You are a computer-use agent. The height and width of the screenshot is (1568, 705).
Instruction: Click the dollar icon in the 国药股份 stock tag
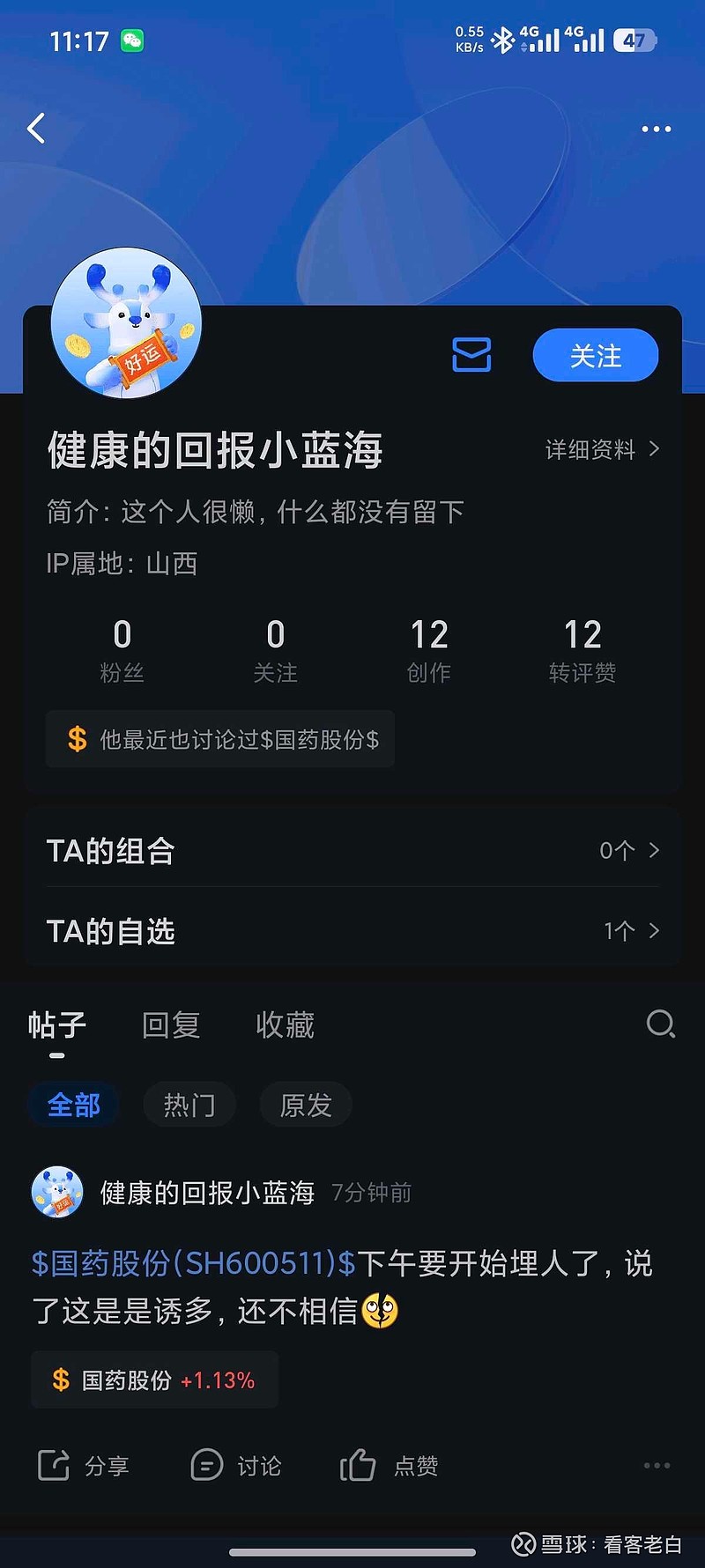click(x=60, y=1379)
